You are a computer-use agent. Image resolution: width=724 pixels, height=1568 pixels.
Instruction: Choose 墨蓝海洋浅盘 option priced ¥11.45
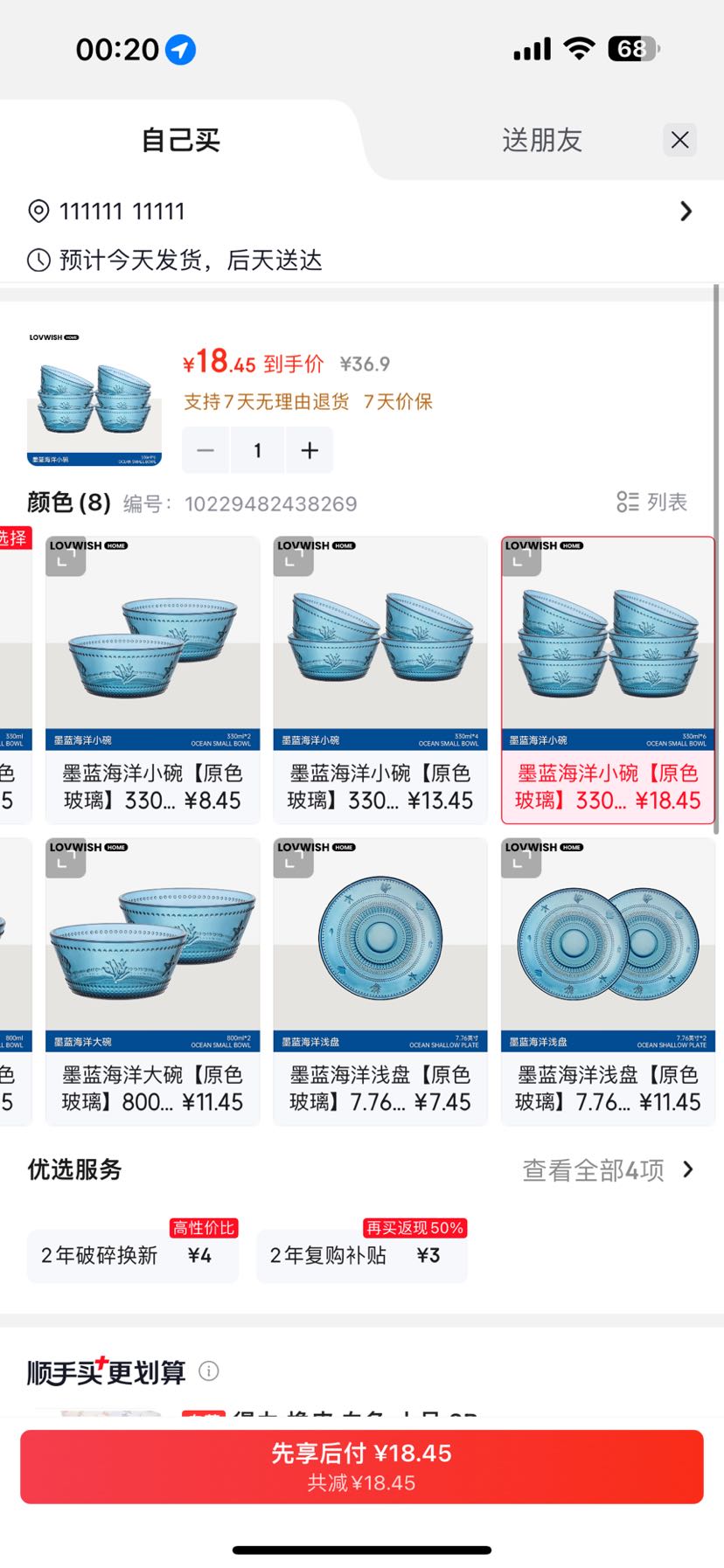608,982
